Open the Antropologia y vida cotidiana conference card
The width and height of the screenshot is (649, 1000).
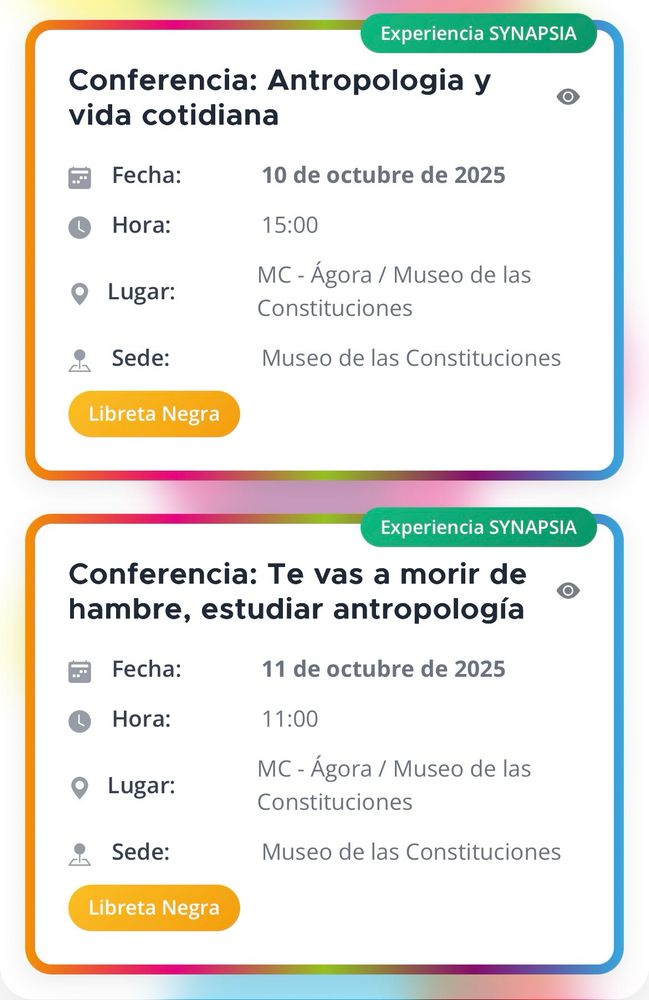click(x=279, y=98)
